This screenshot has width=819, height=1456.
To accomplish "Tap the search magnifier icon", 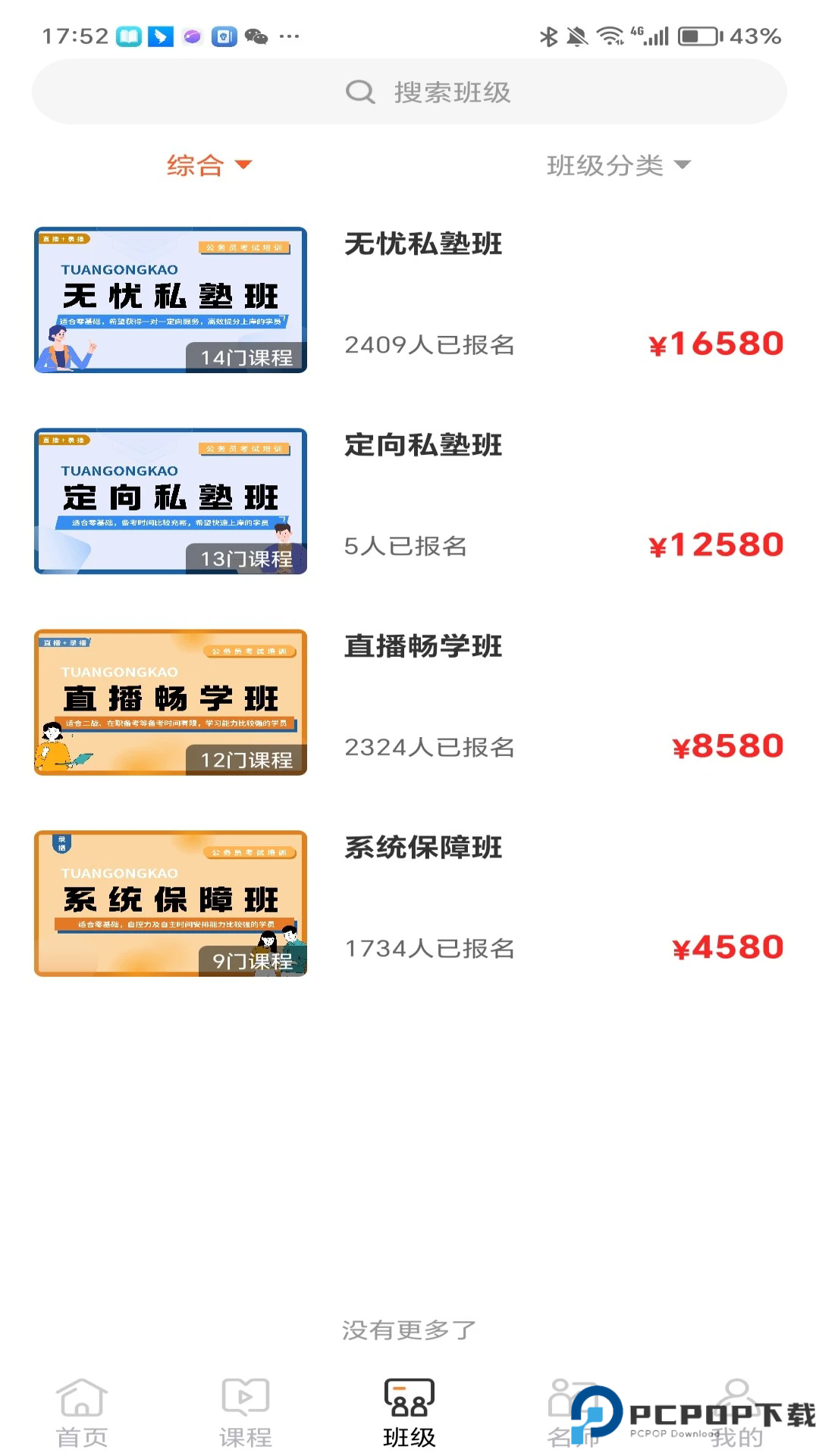I will [x=362, y=92].
